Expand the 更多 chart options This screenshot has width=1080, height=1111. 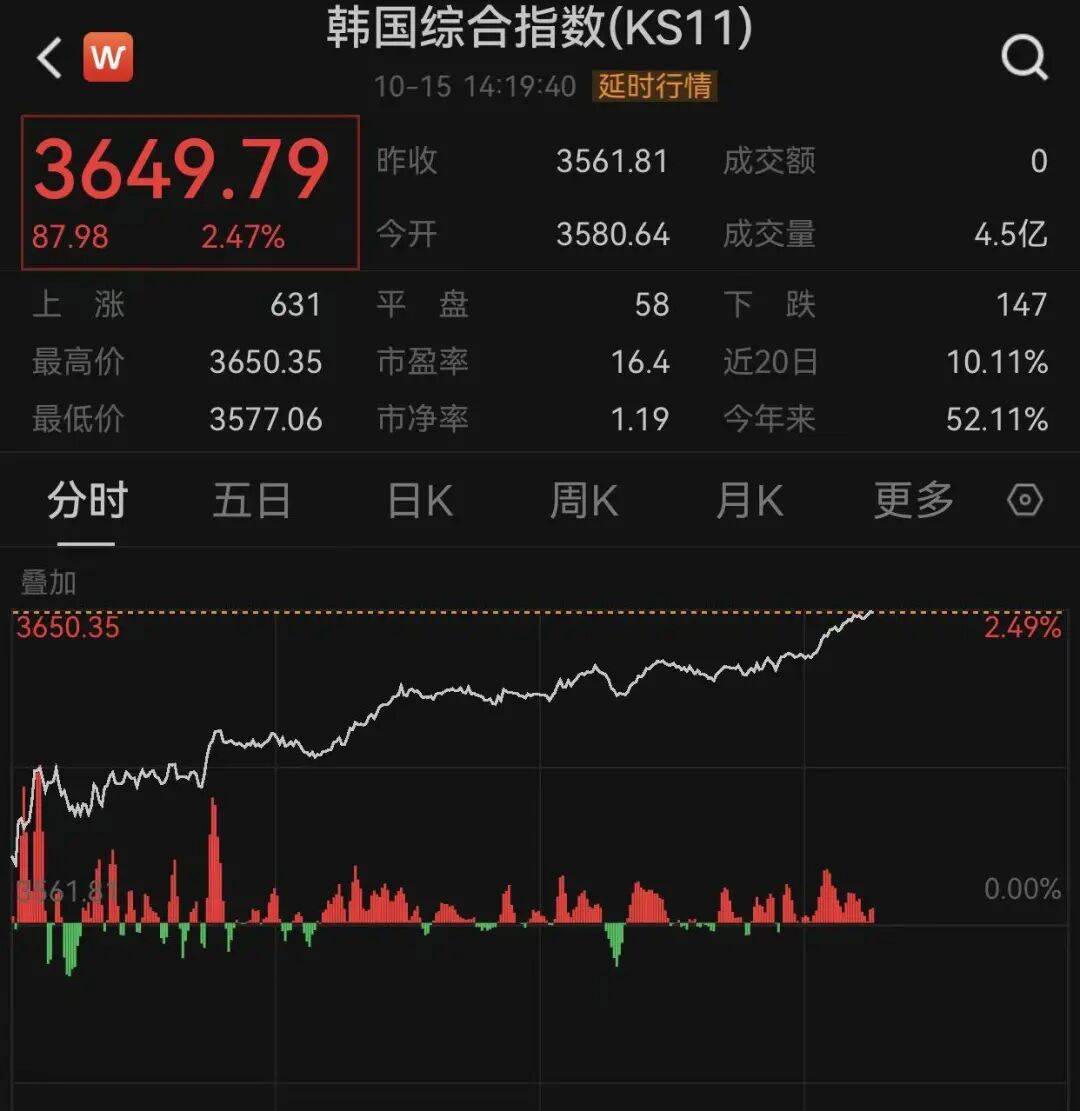pos(913,500)
